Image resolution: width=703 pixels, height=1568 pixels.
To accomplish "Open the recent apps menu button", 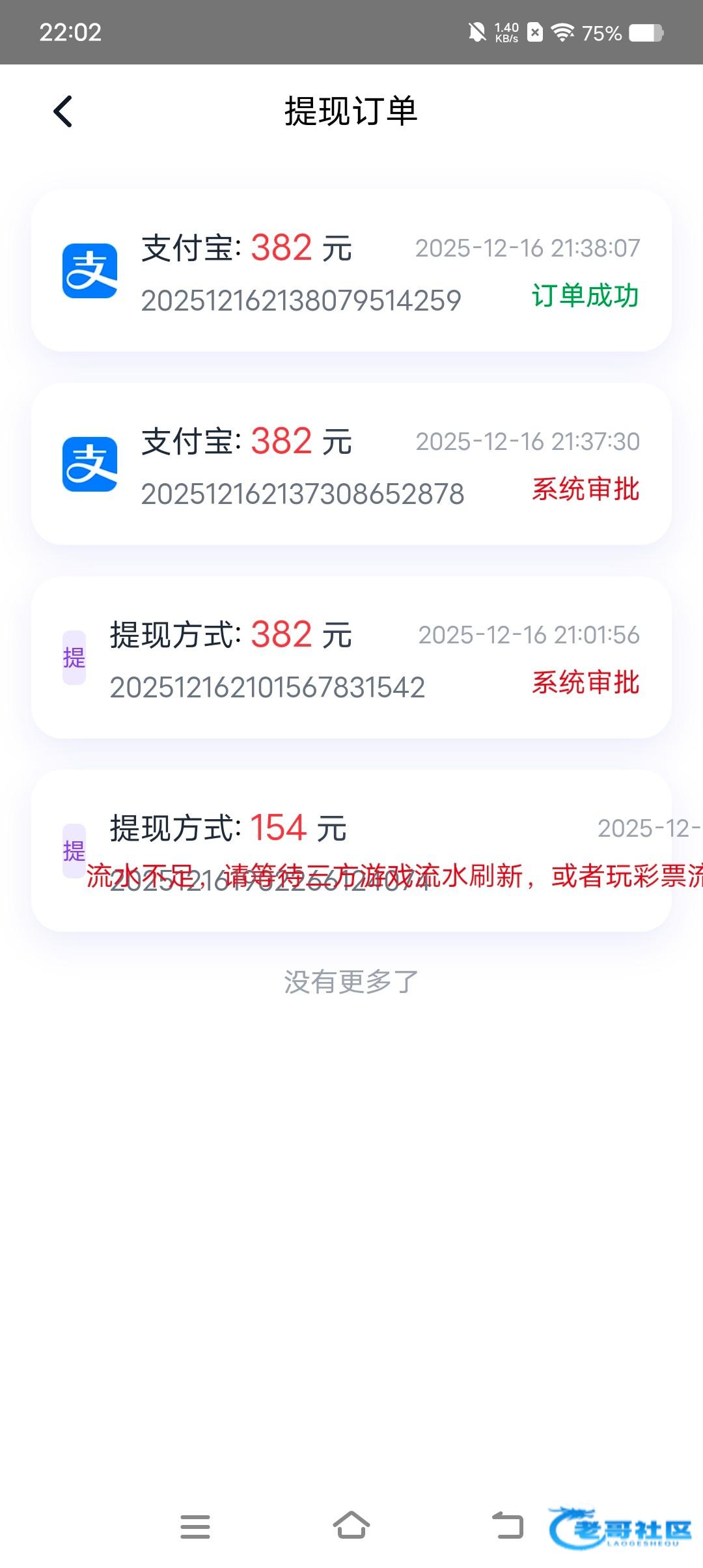I will point(195,1526).
